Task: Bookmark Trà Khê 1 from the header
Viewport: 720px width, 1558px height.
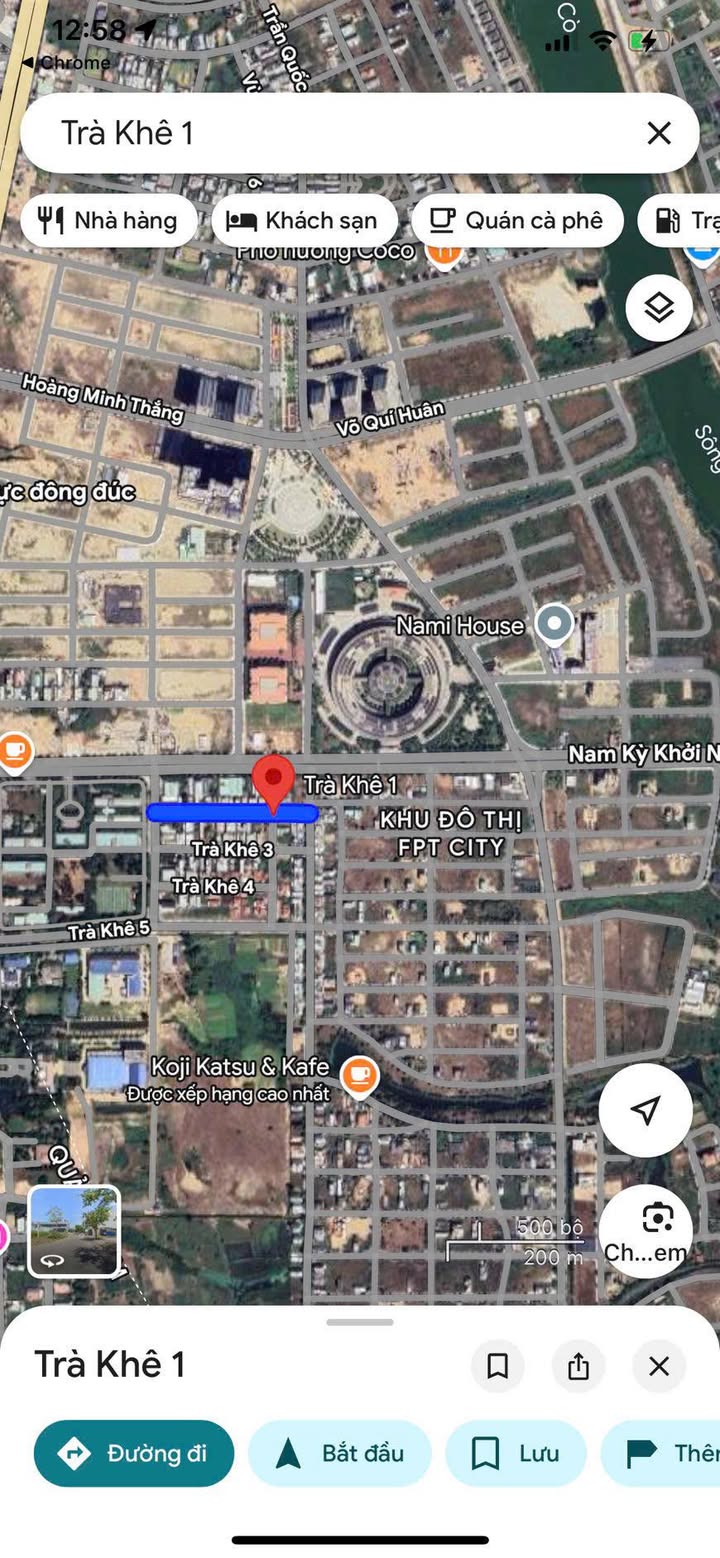Action: [497, 1366]
